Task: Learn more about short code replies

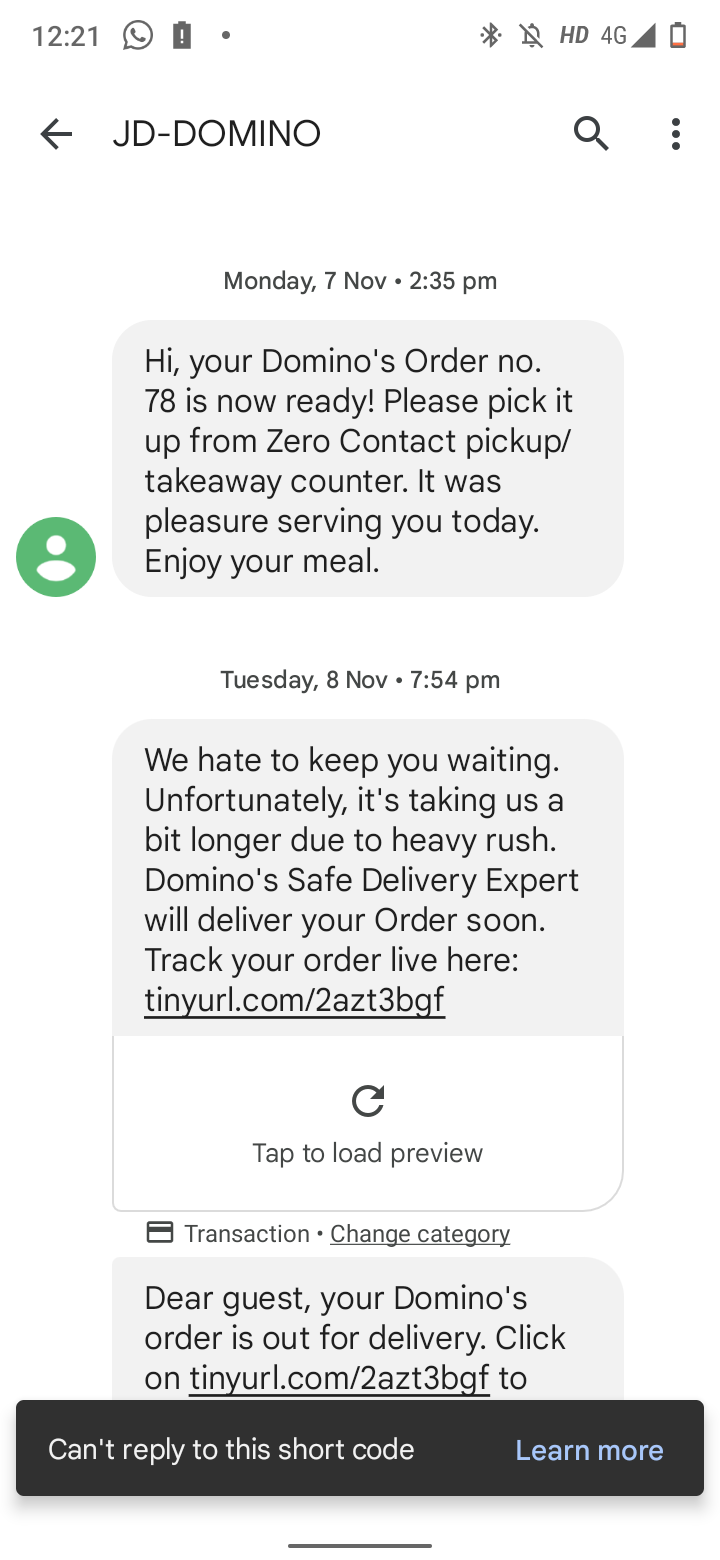Action: pyautogui.click(x=589, y=1450)
